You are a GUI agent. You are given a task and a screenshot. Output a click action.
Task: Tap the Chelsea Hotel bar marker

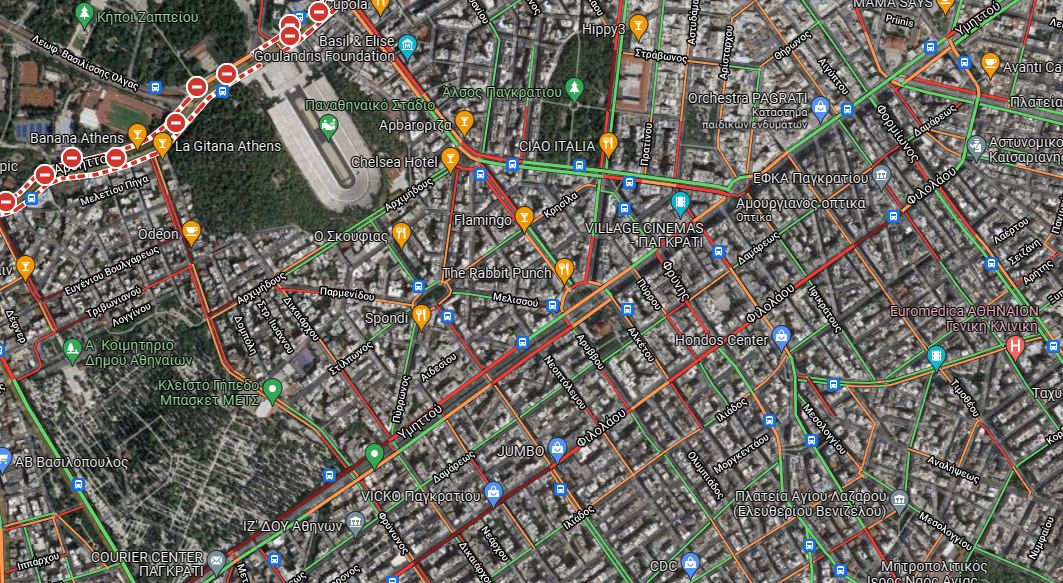451,159
